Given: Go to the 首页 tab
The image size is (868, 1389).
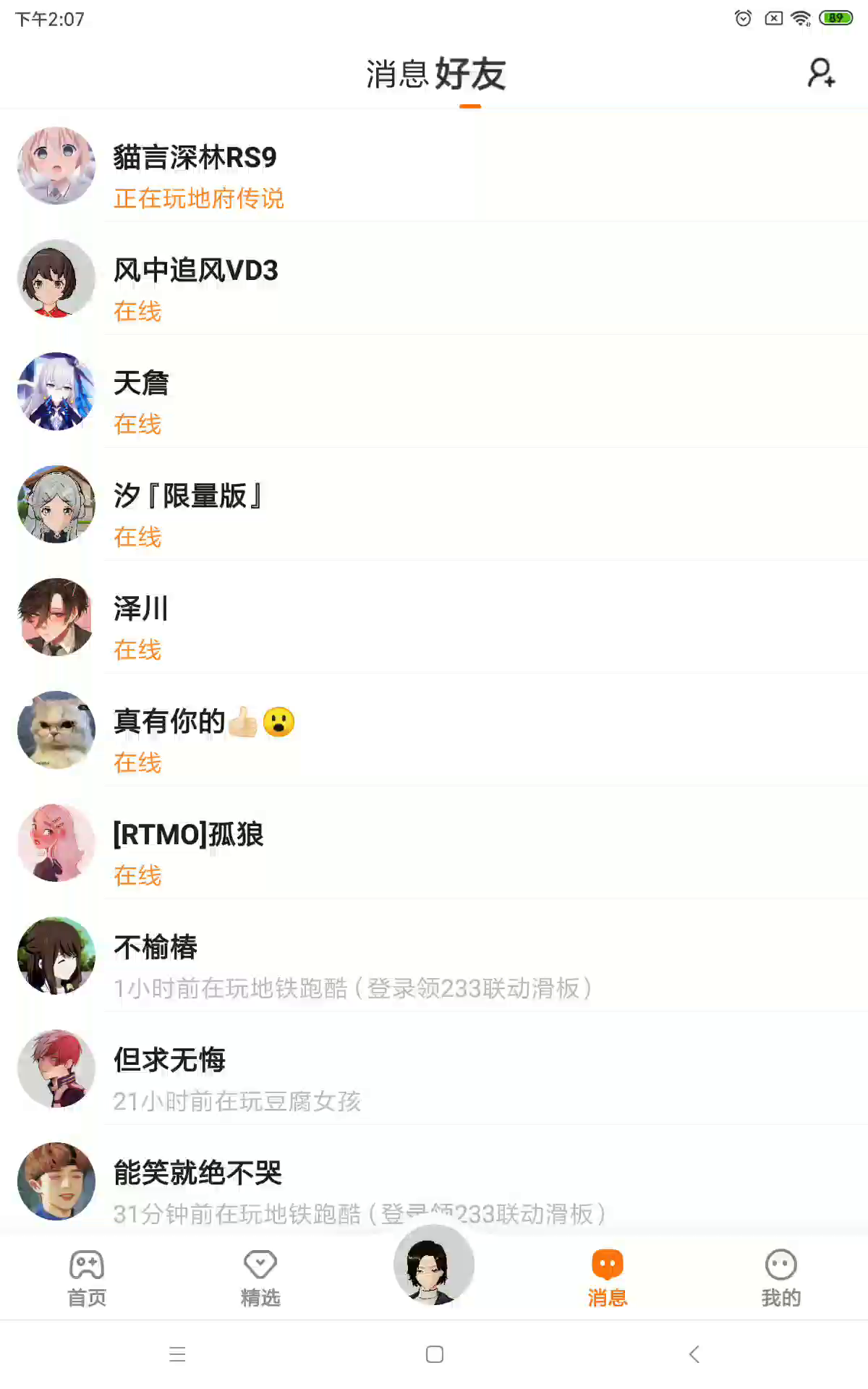Looking at the screenshot, I should (x=87, y=1278).
